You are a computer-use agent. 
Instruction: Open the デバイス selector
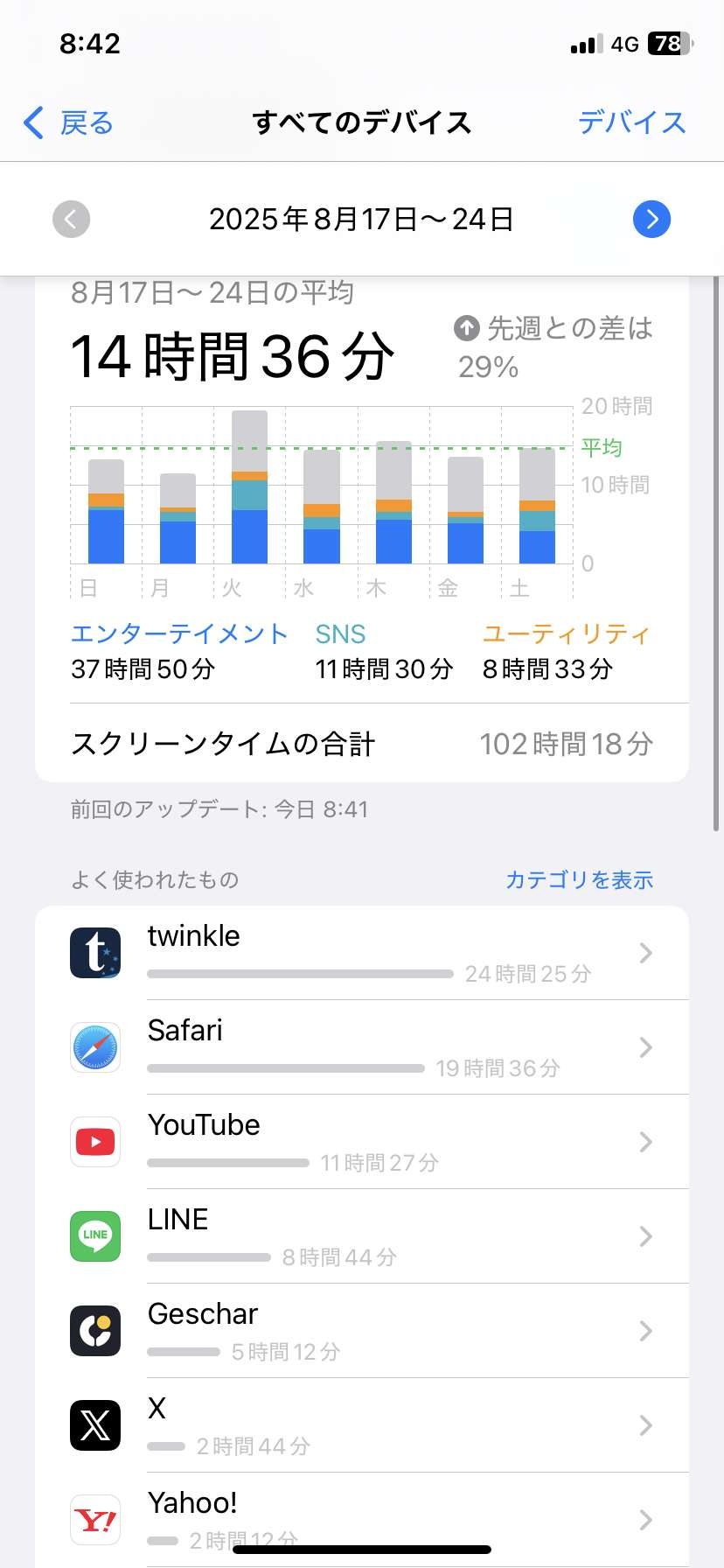[631, 122]
